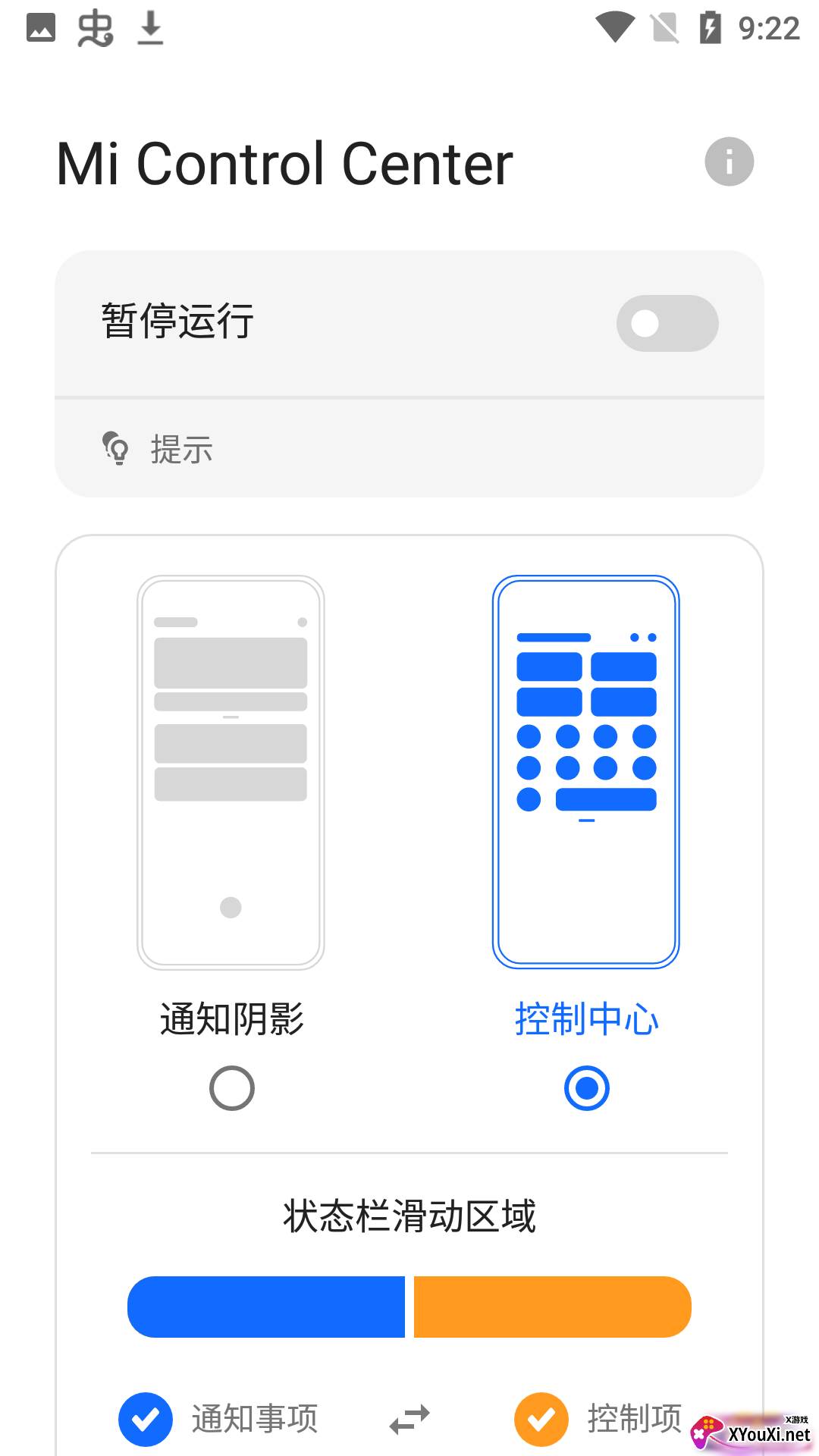Uncheck the 通知事项 checkbox
819x1456 pixels.
click(x=146, y=1420)
